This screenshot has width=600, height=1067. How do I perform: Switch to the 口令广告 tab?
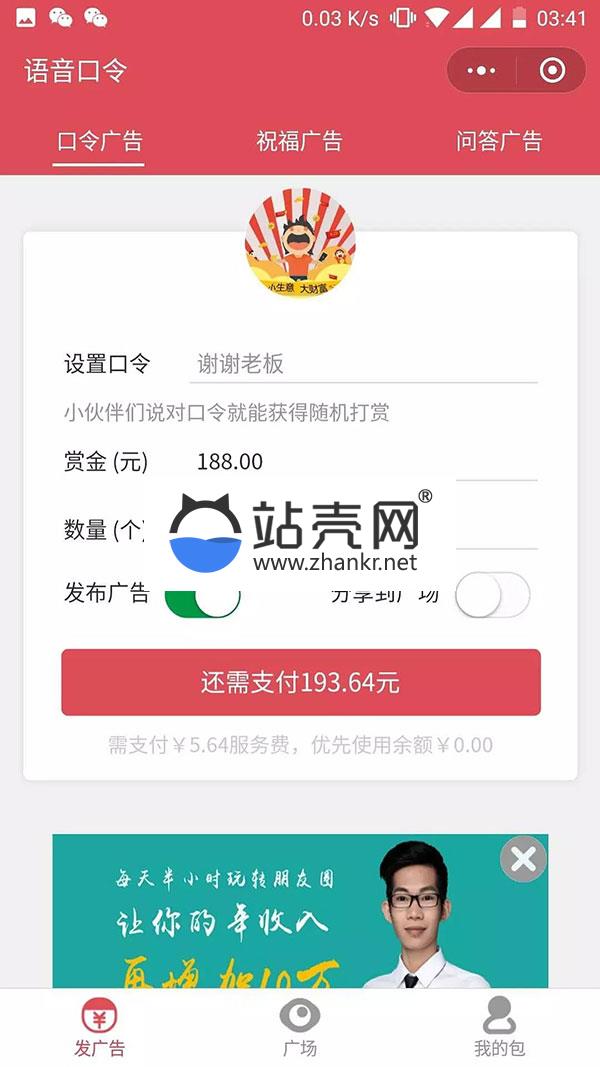pyautogui.click(x=100, y=141)
